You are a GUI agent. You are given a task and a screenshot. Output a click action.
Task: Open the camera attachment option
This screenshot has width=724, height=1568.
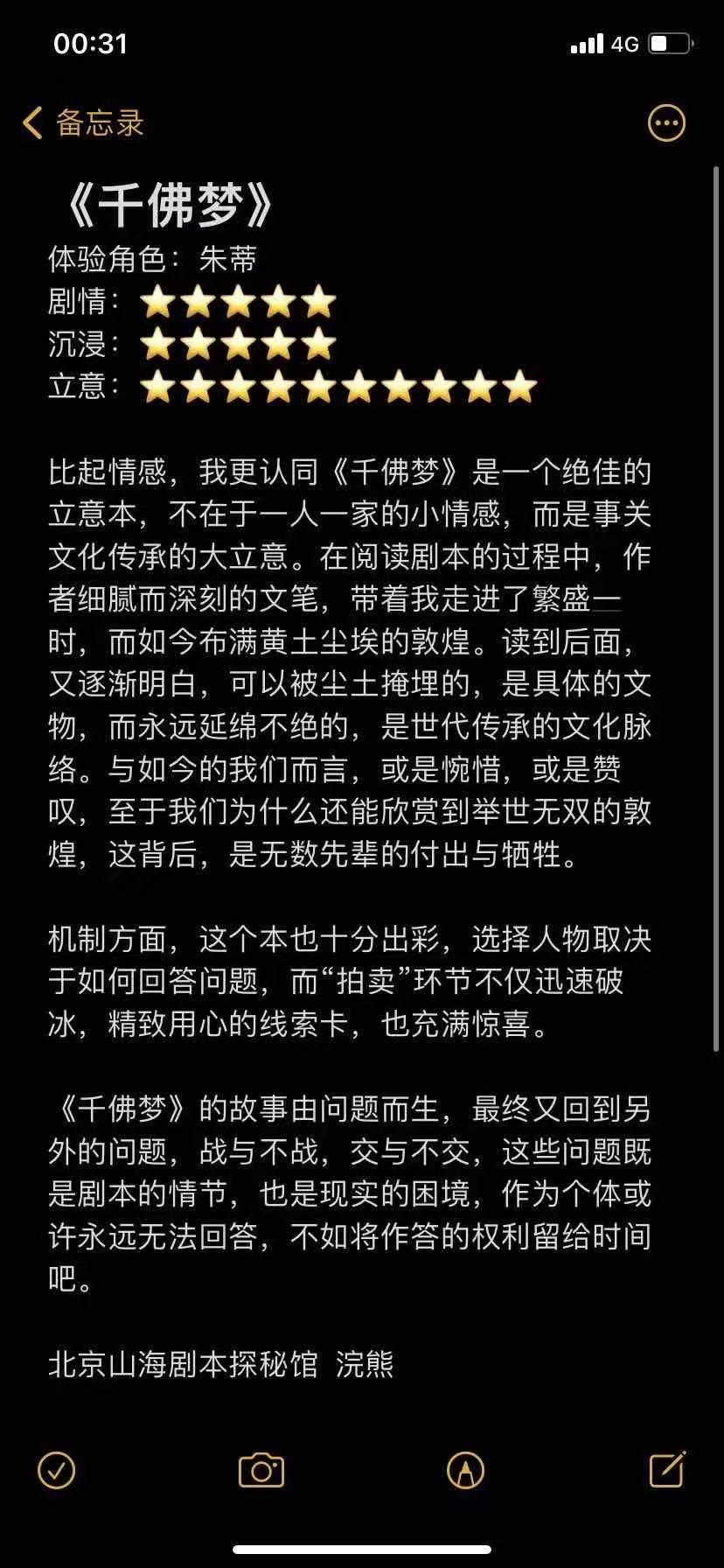pos(261,1470)
